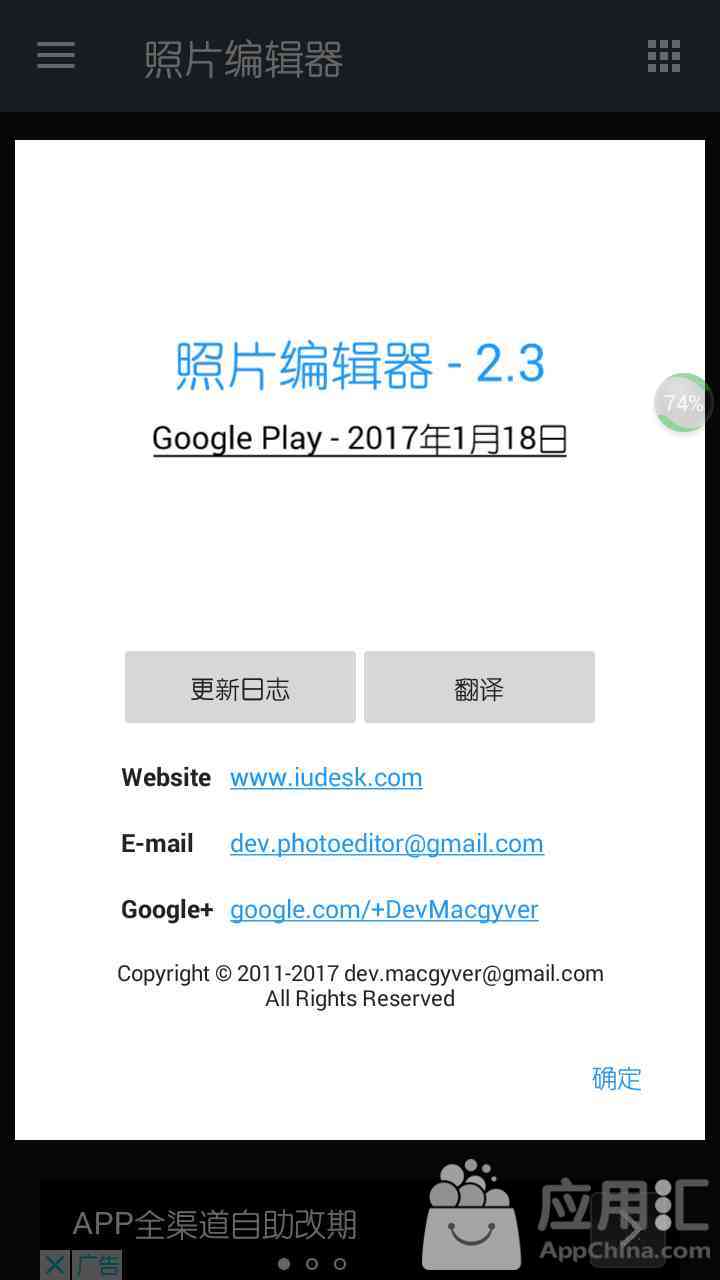Confirm the dialog with 确定
Viewport: 720px width, 1280px height.
coord(616,1078)
